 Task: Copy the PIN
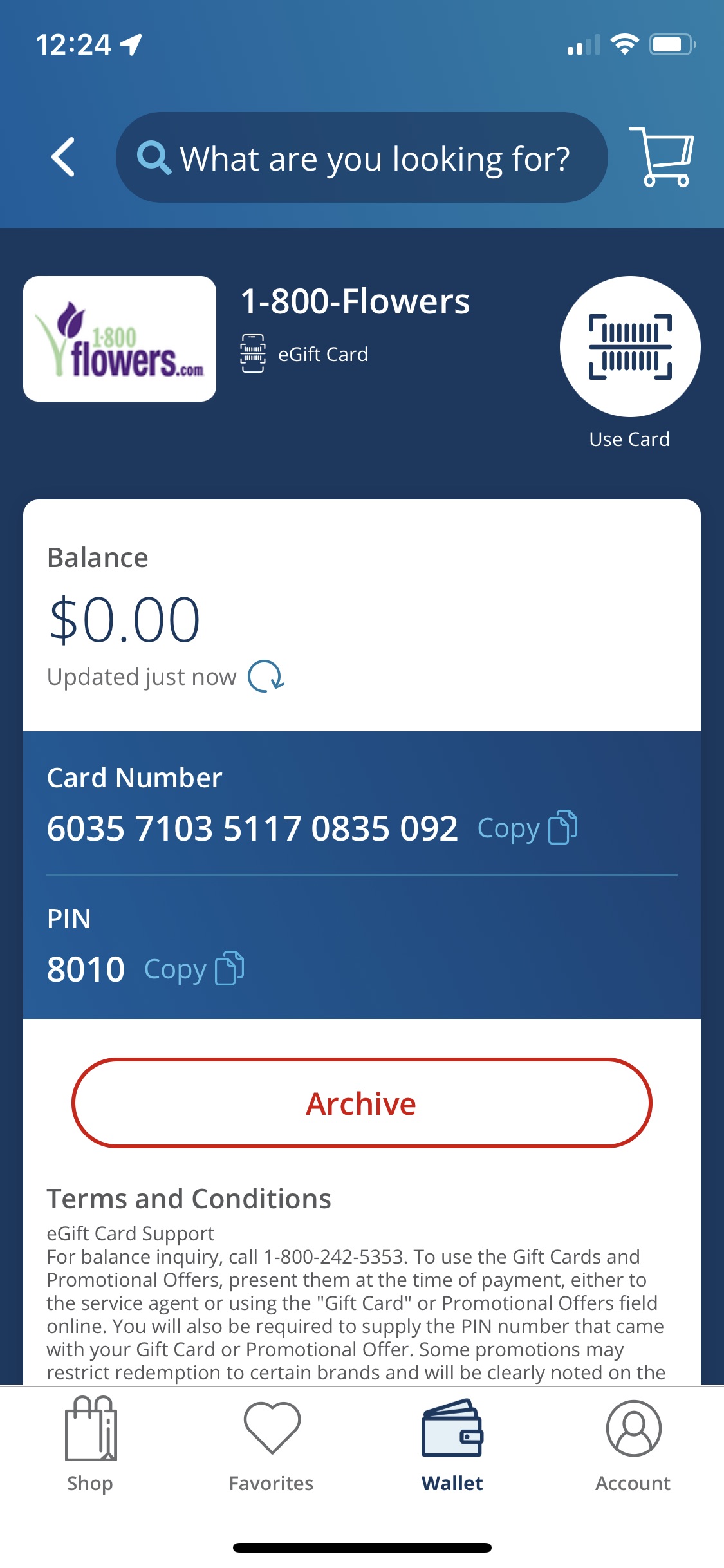[x=194, y=969]
